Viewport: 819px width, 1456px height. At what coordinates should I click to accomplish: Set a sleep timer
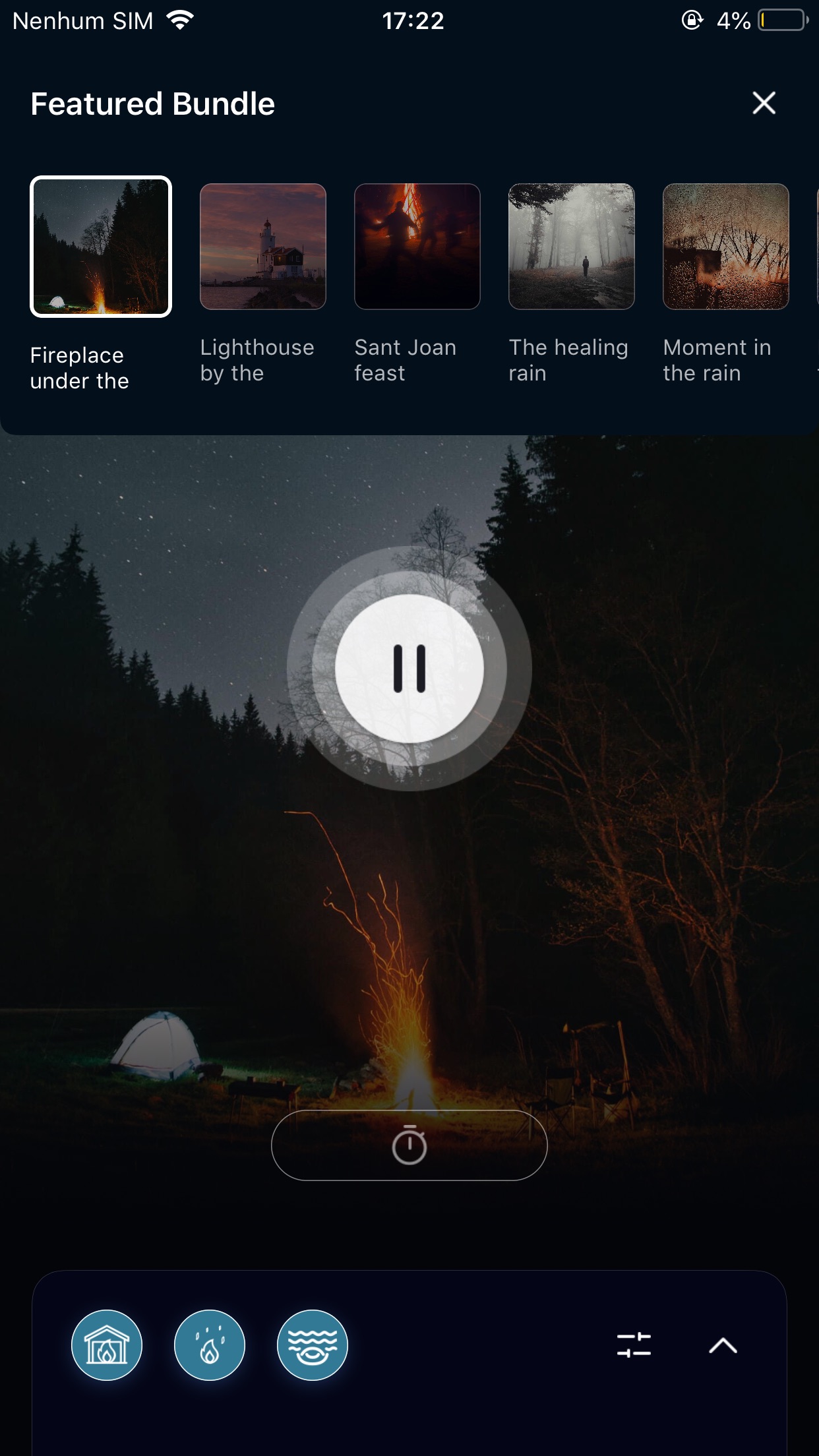click(409, 1145)
